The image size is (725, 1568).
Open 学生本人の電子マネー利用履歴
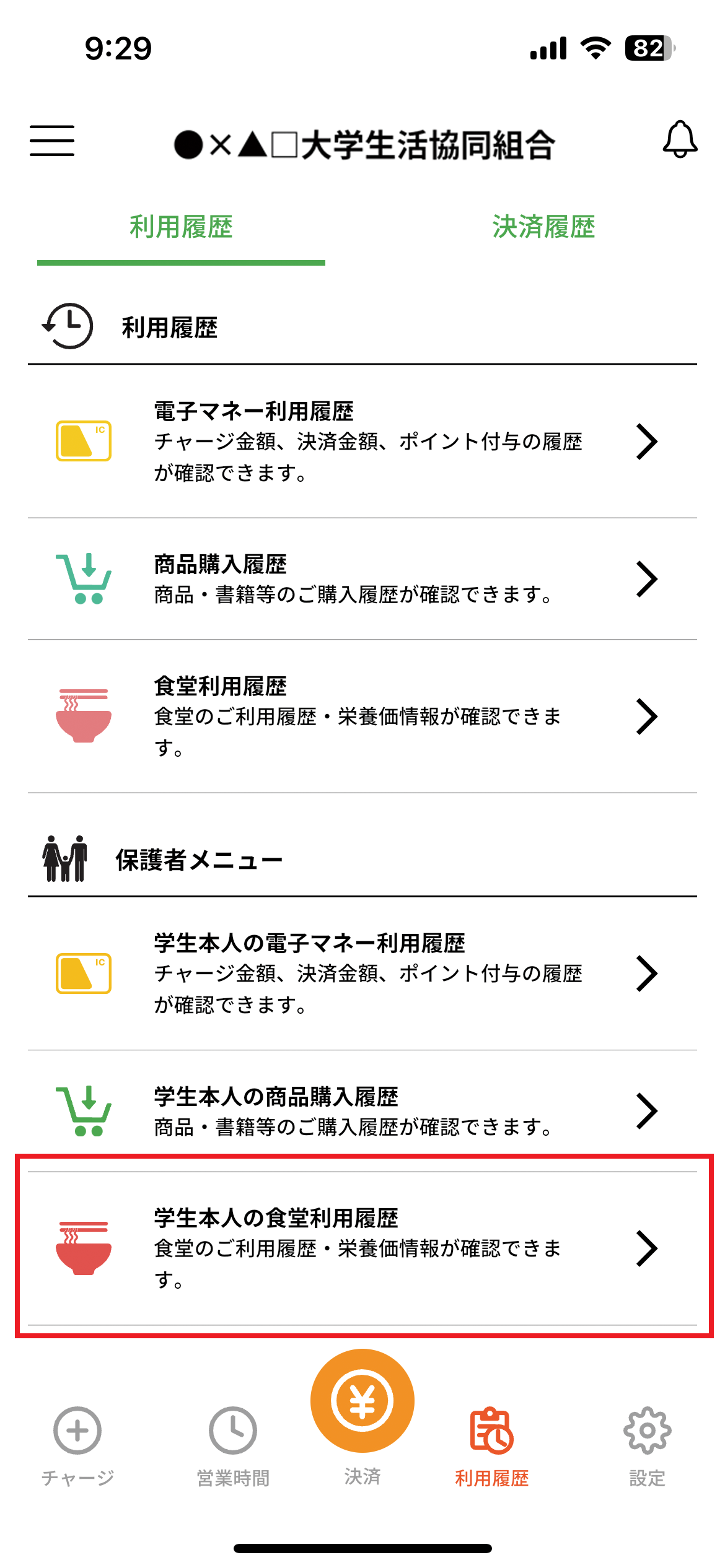point(362,973)
